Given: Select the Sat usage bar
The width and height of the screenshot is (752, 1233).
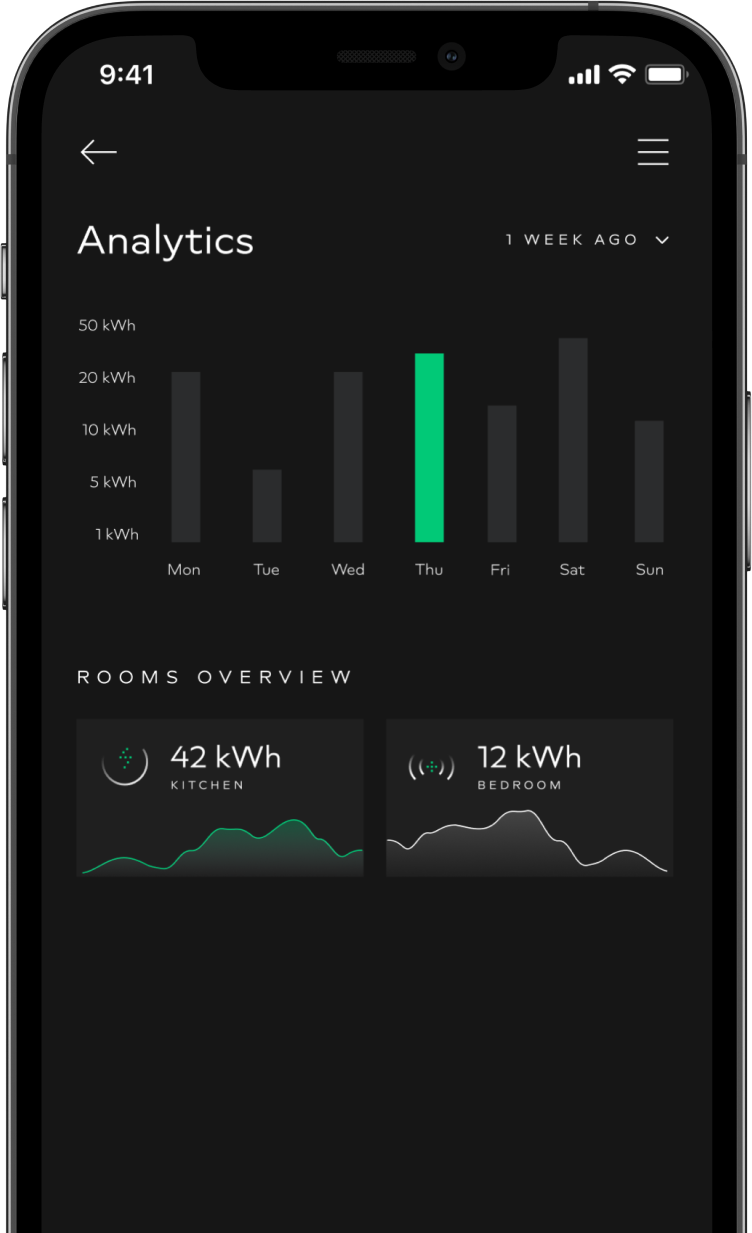Looking at the screenshot, I should tap(573, 440).
